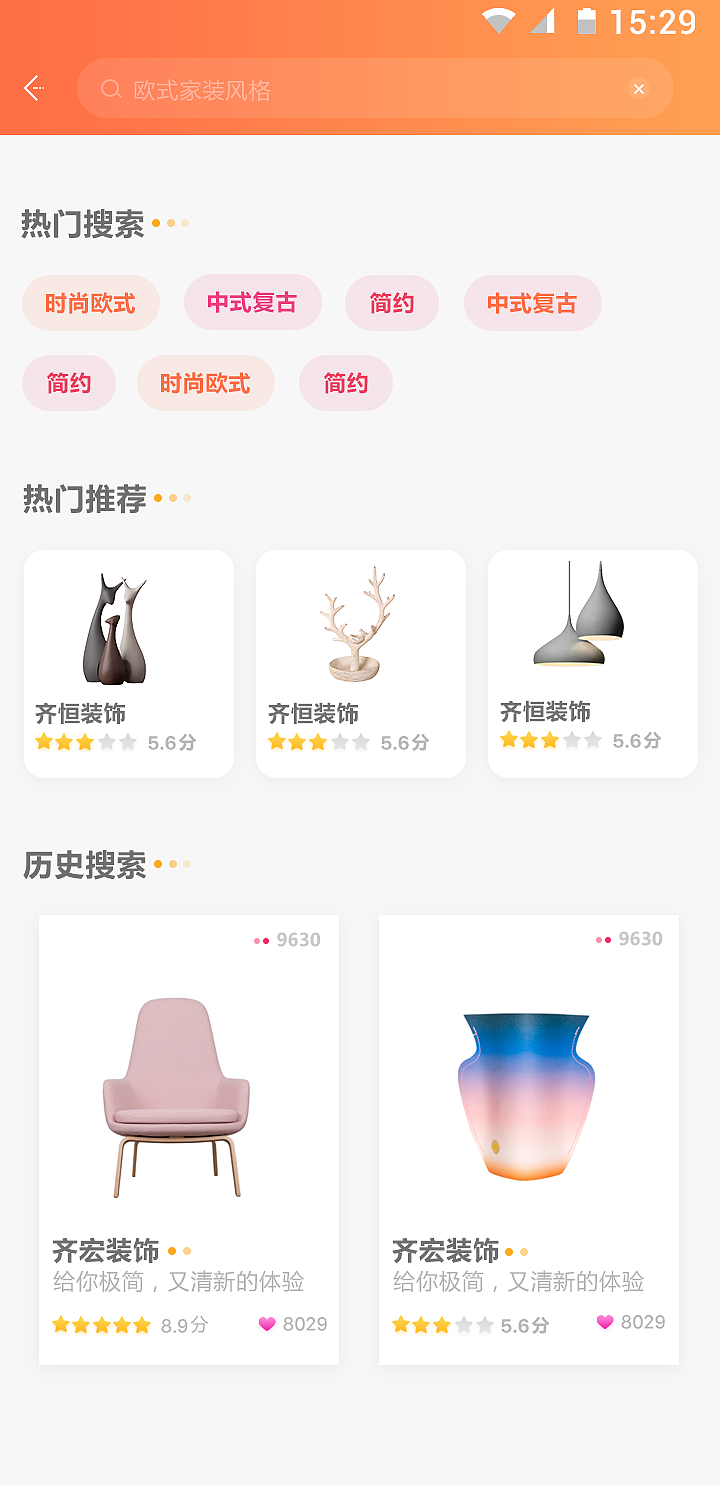This screenshot has width=720, height=1485.
Task: Tap the clear (x) icon in search field
Action: point(638,89)
